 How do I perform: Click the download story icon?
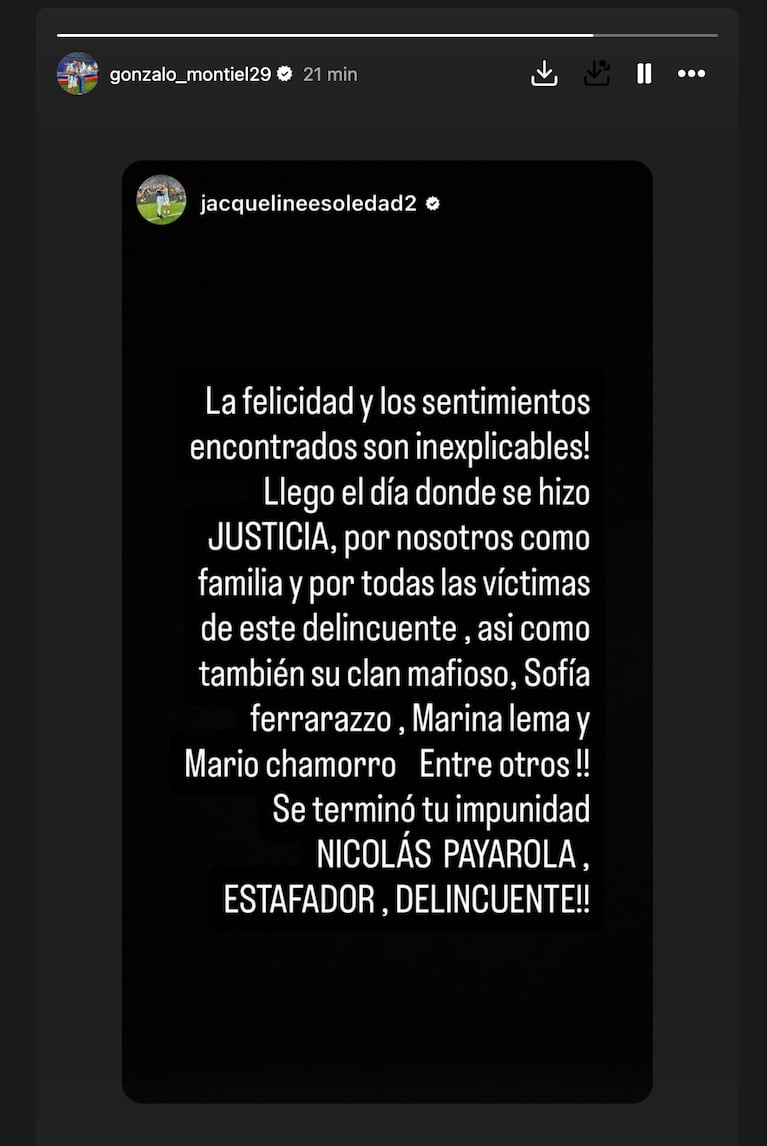point(544,73)
